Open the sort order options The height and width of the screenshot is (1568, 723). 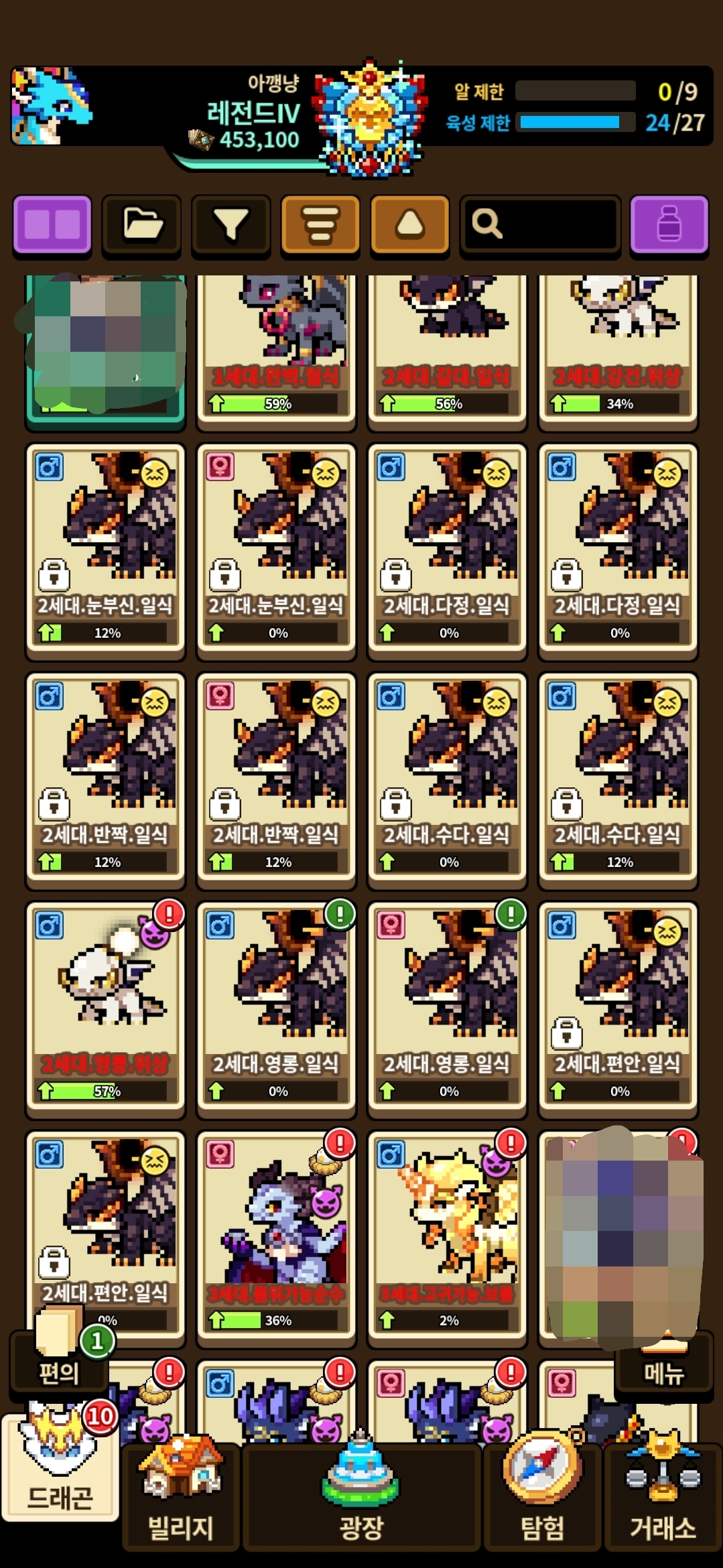click(320, 224)
